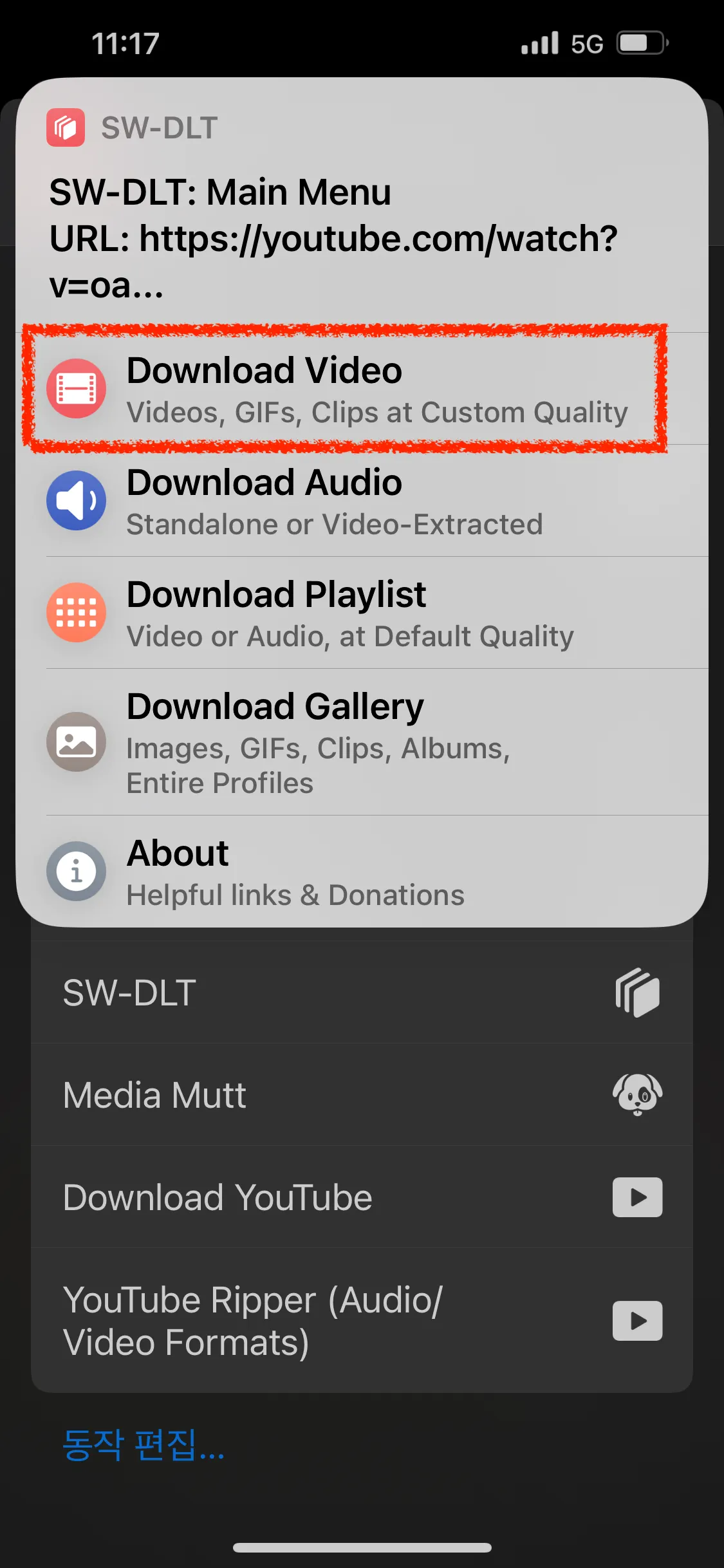
Task: Open About for helpful links
Action: (x=360, y=872)
